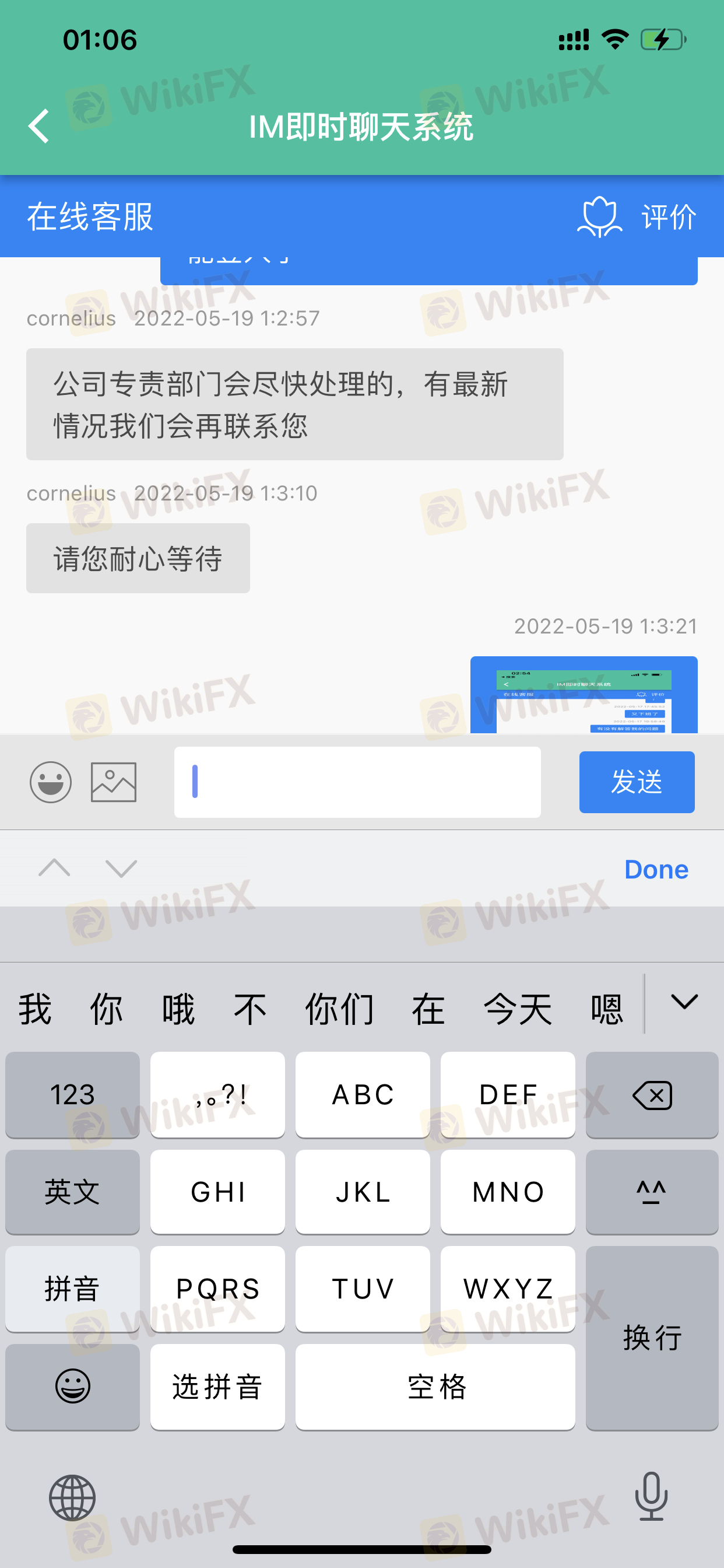Start dictation with the microphone key
The image size is (724, 1568).
(651, 1497)
